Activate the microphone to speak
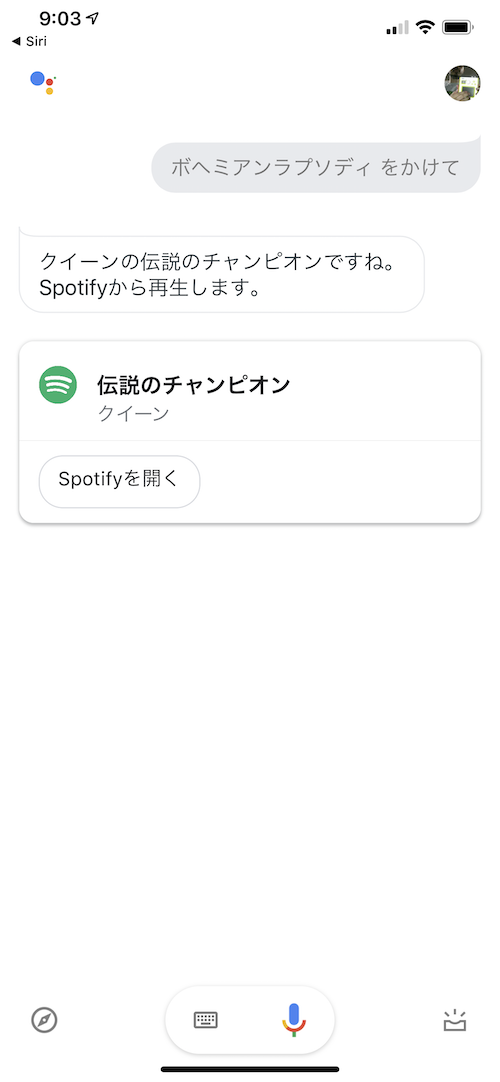 coord(294,1020)
